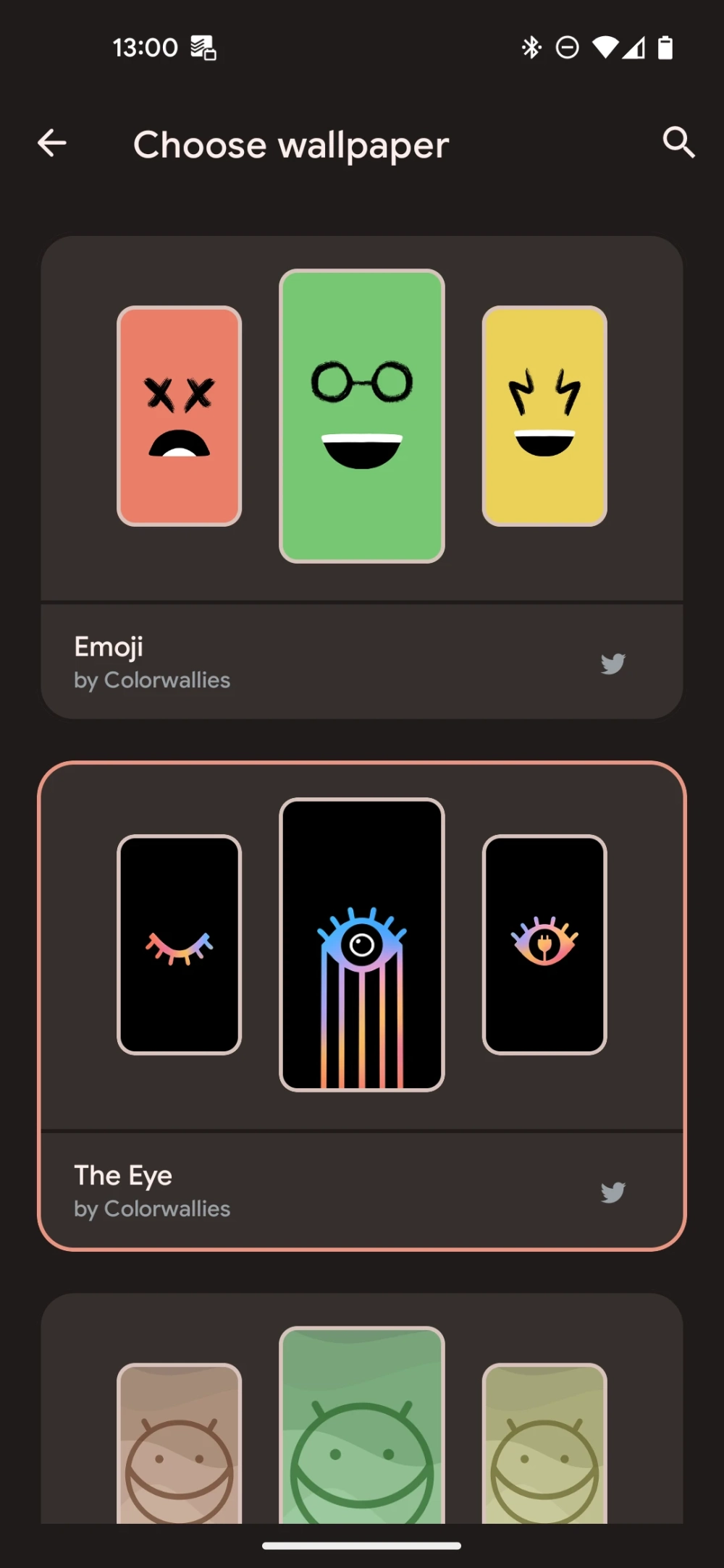Open the search icon

point(678,143)
